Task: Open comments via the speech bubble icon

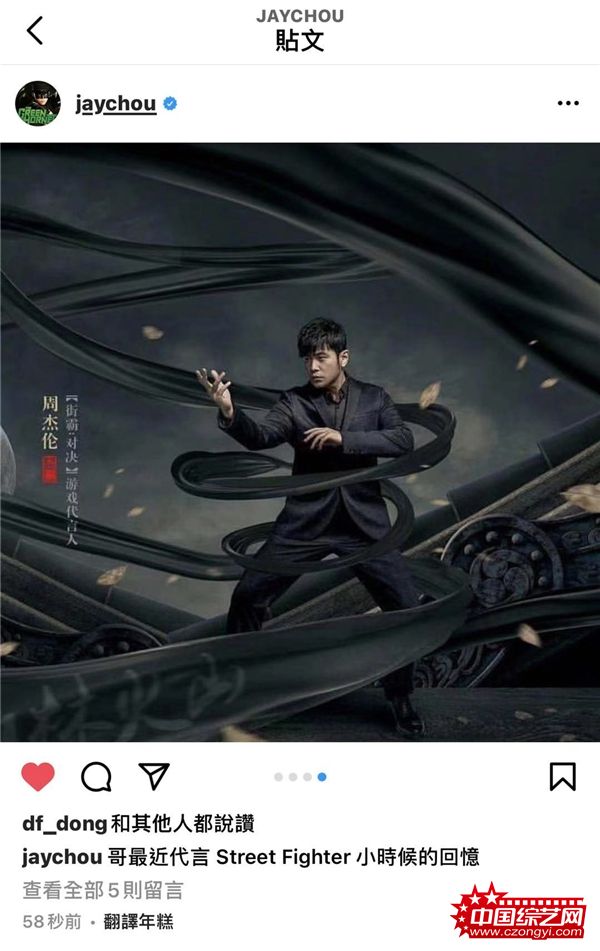Action: (x=96, y=776)
